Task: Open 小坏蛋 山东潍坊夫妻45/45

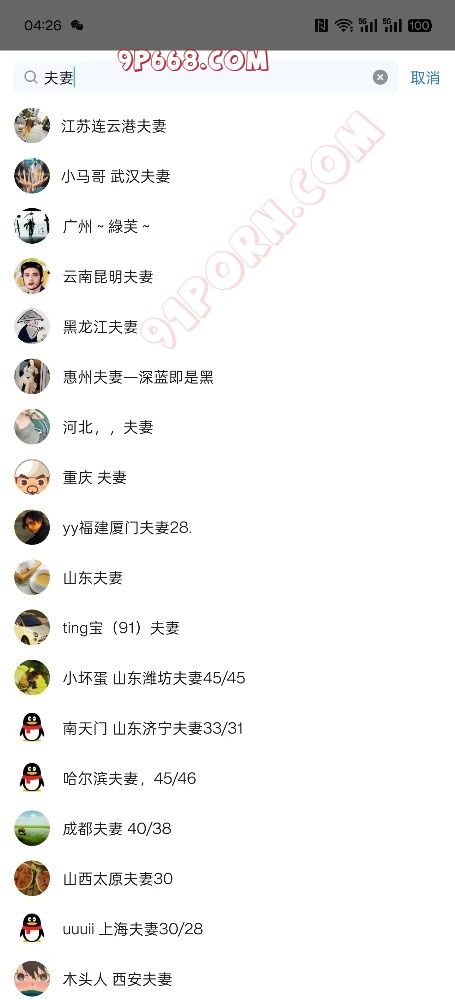Action: click(x=227, y=678)
